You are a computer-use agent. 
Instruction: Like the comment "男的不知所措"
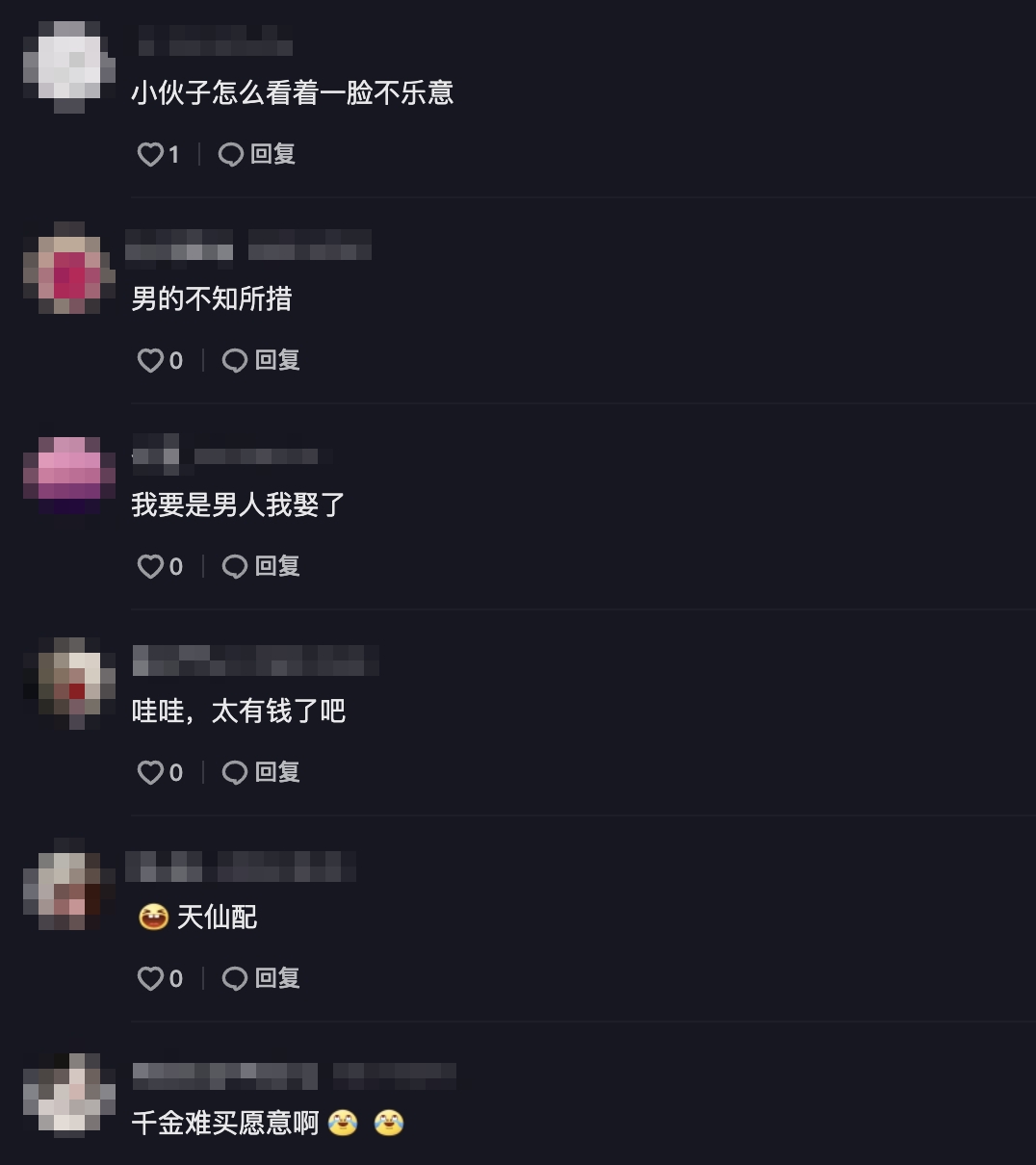tap(151, 360)
